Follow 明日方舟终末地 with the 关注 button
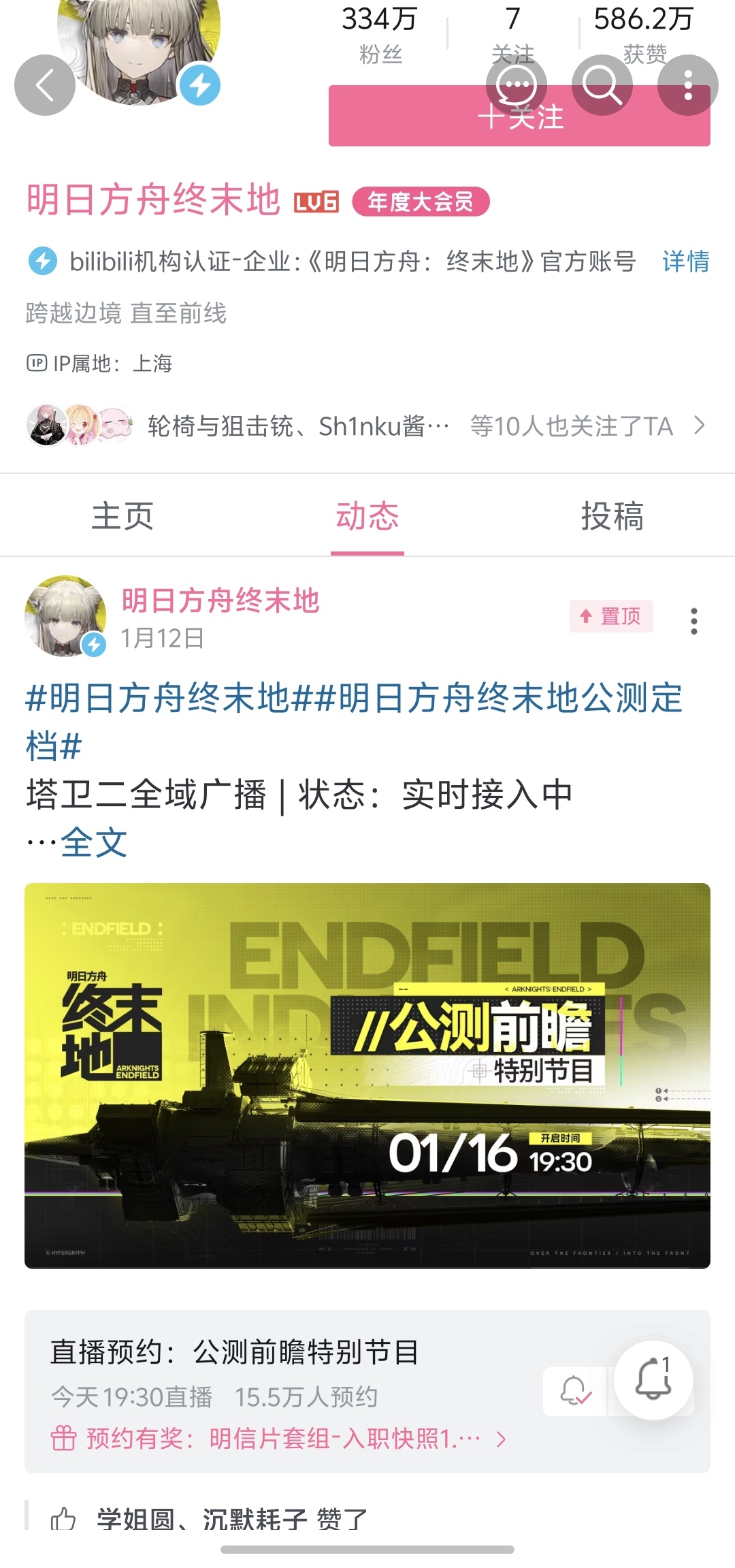The height and width of the screenshot is (1568, 735). (x=519, y=116)
